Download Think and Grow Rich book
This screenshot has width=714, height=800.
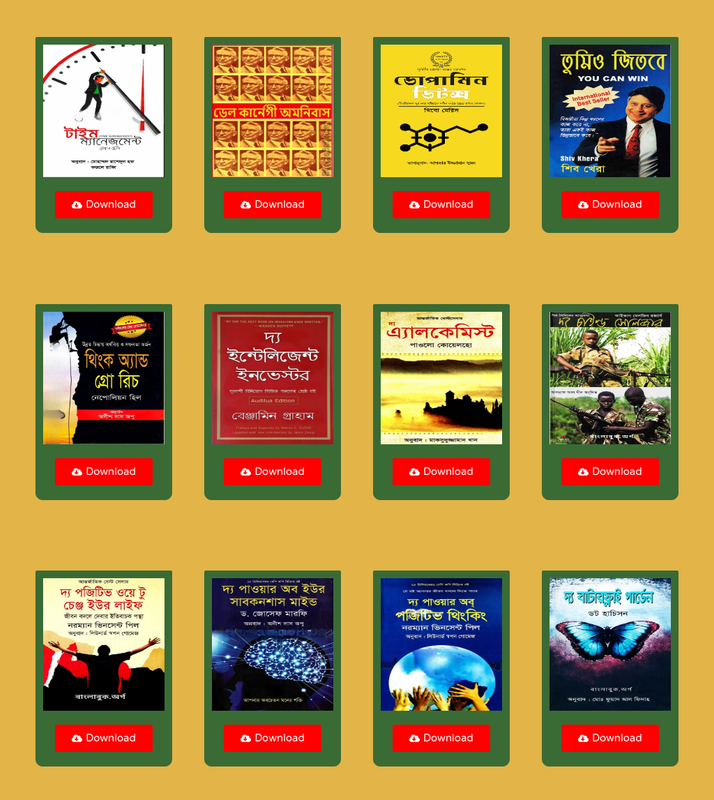(x=104, y=471)
